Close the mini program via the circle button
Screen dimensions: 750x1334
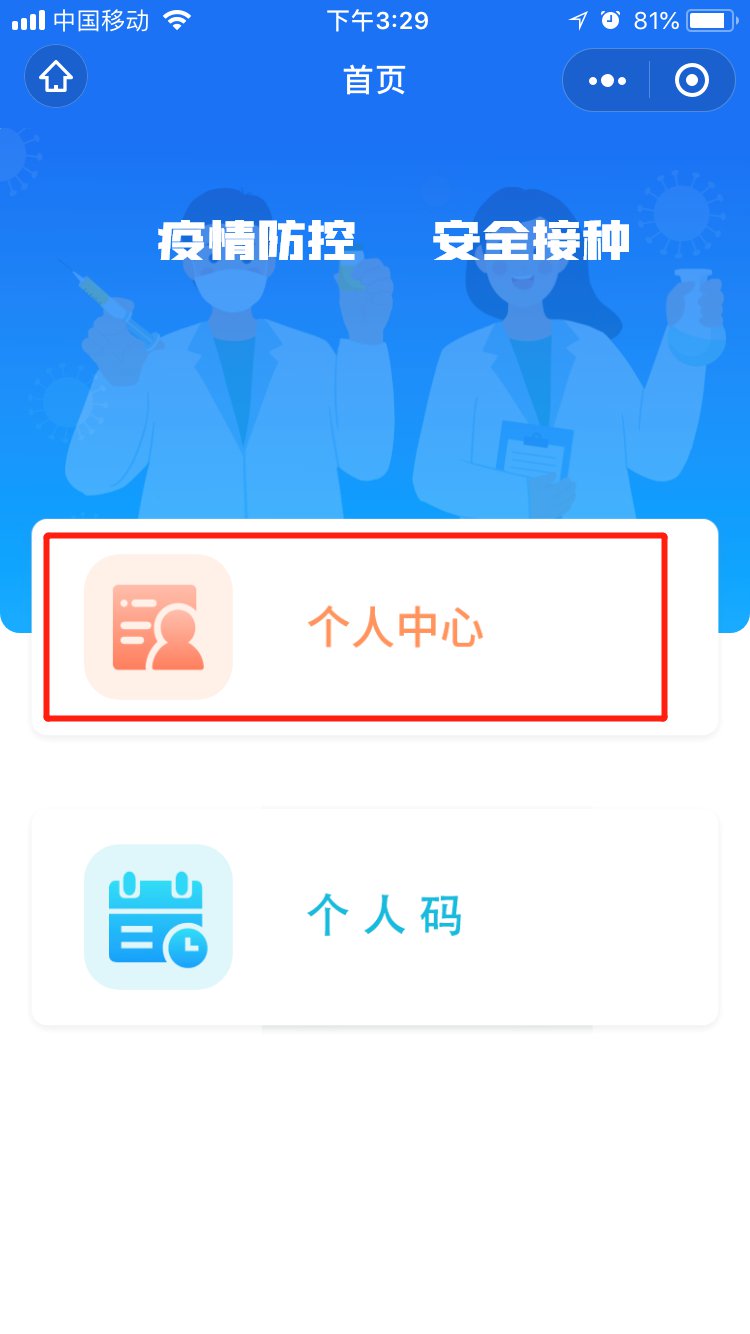(692, 80)
